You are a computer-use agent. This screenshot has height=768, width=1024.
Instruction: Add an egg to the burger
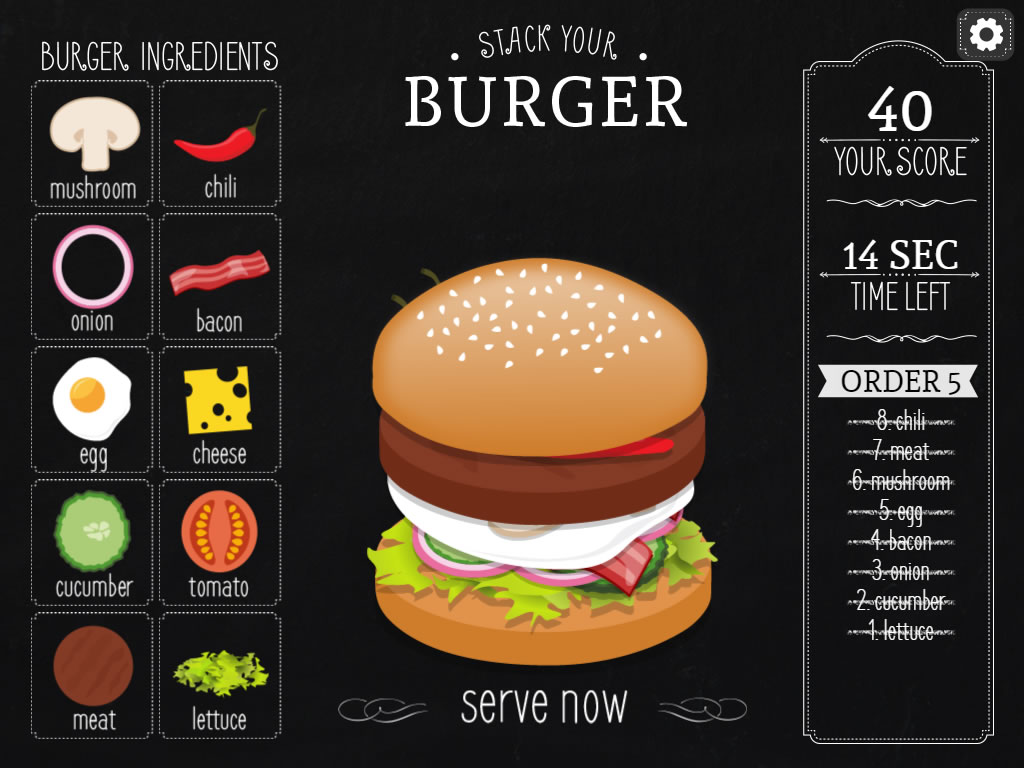pos(92,409)
